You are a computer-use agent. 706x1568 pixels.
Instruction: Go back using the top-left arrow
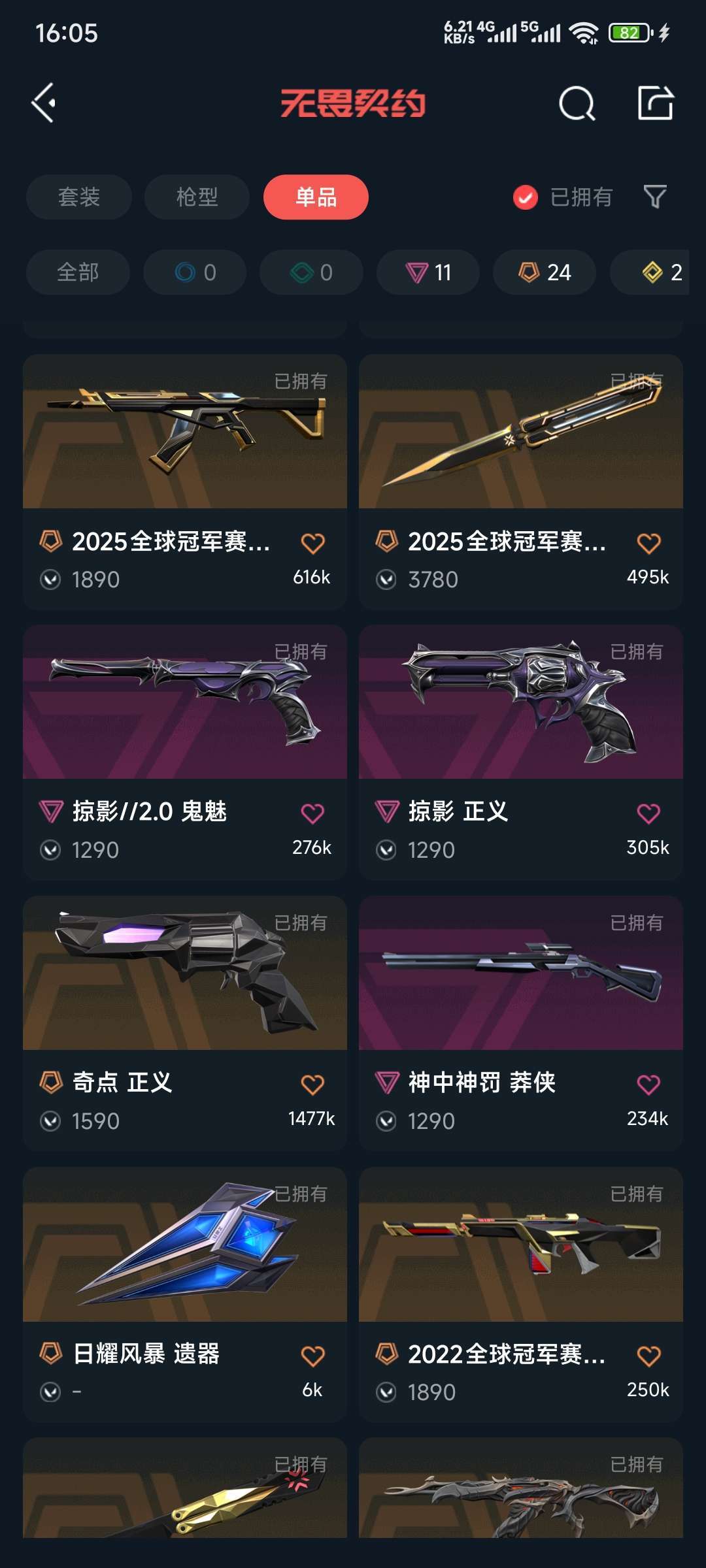click(x=44, y=103)
